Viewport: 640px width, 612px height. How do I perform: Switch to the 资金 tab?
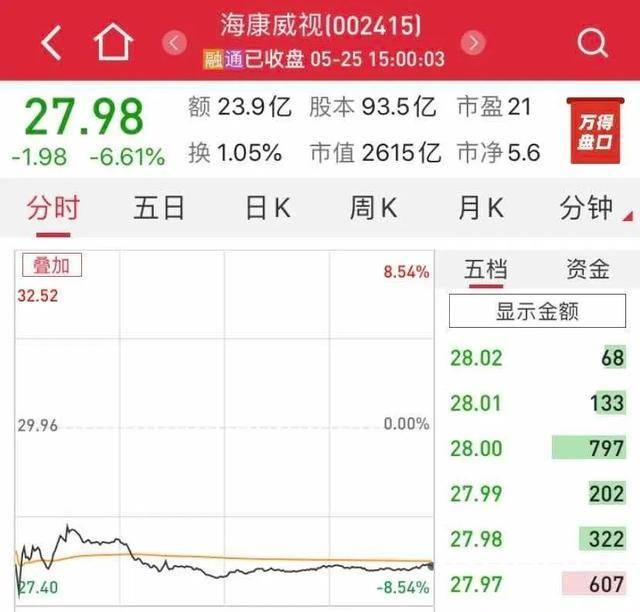[x=586, y=269]
